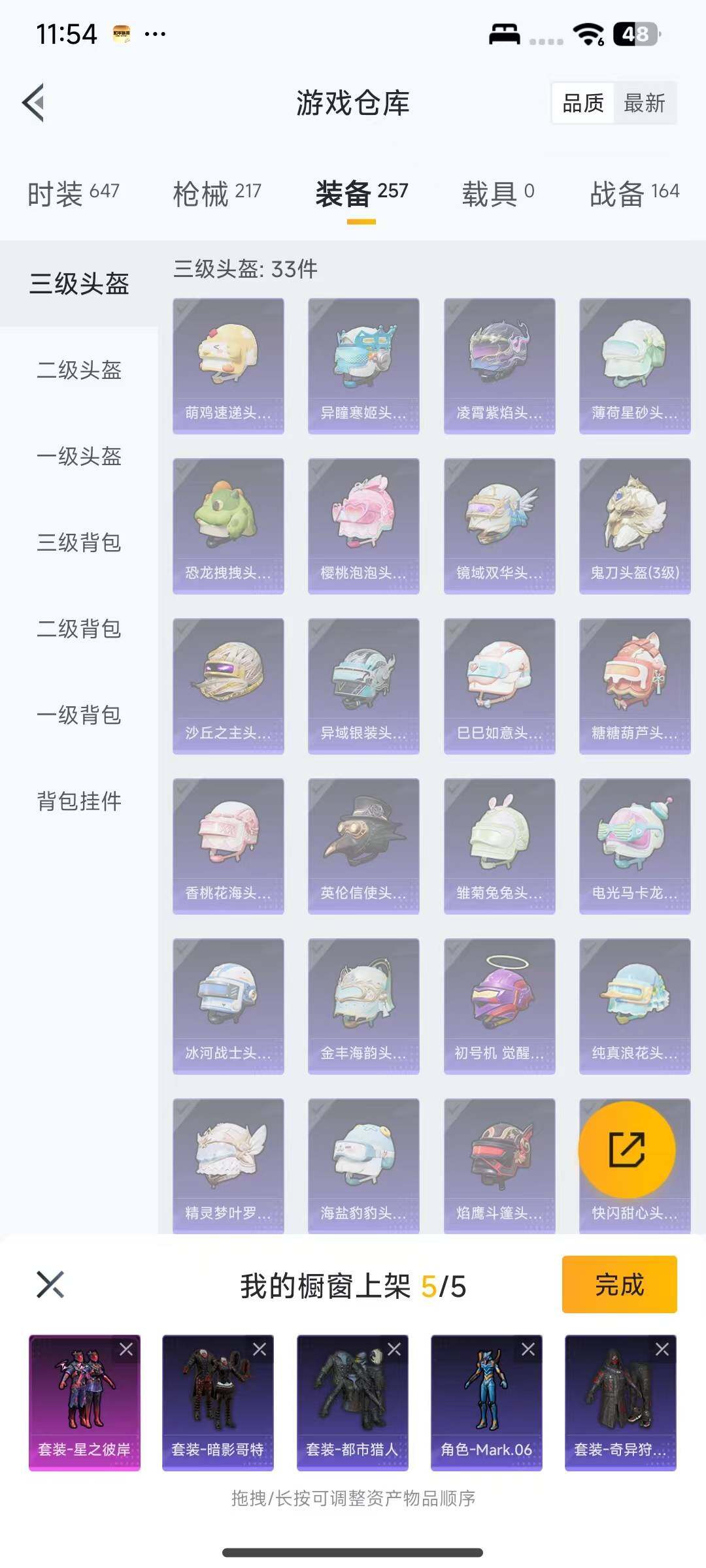Viewport: 706px width, 1568px height.
Task: Select the 萌鸡速递 helmet
Action: (x=228, y=366)
